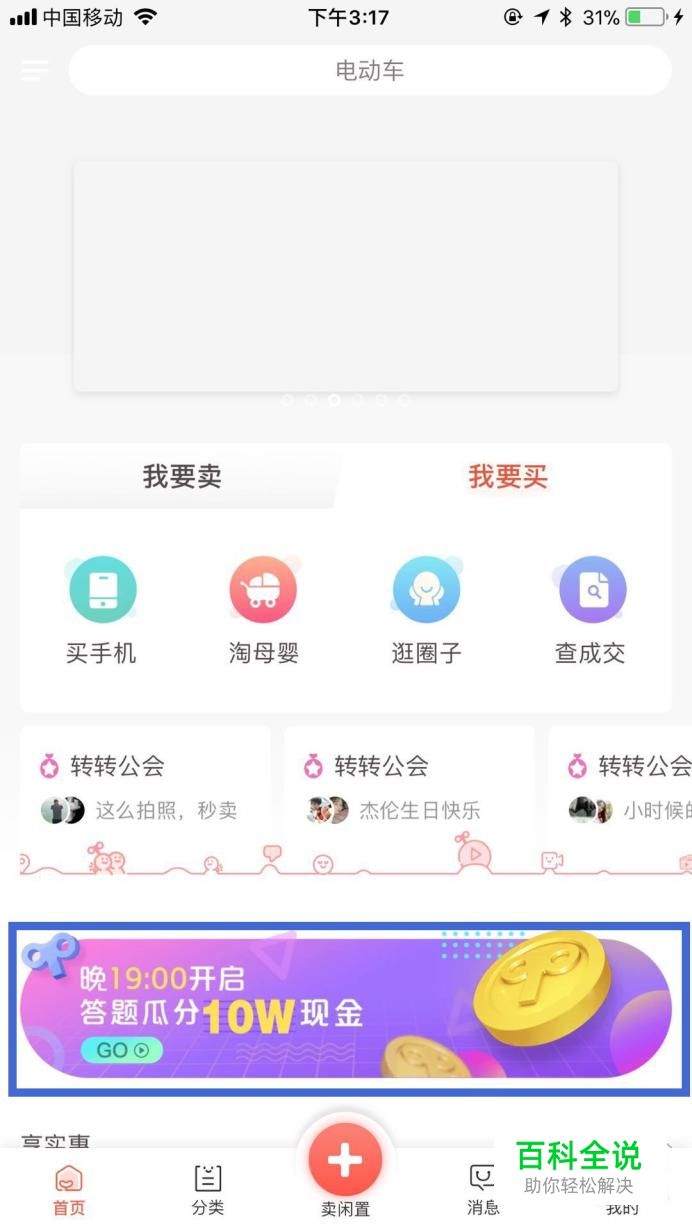Open the 这么拍照，秒卖 card
Viewport: 692px width, 1230px height.
click(145, 790)
